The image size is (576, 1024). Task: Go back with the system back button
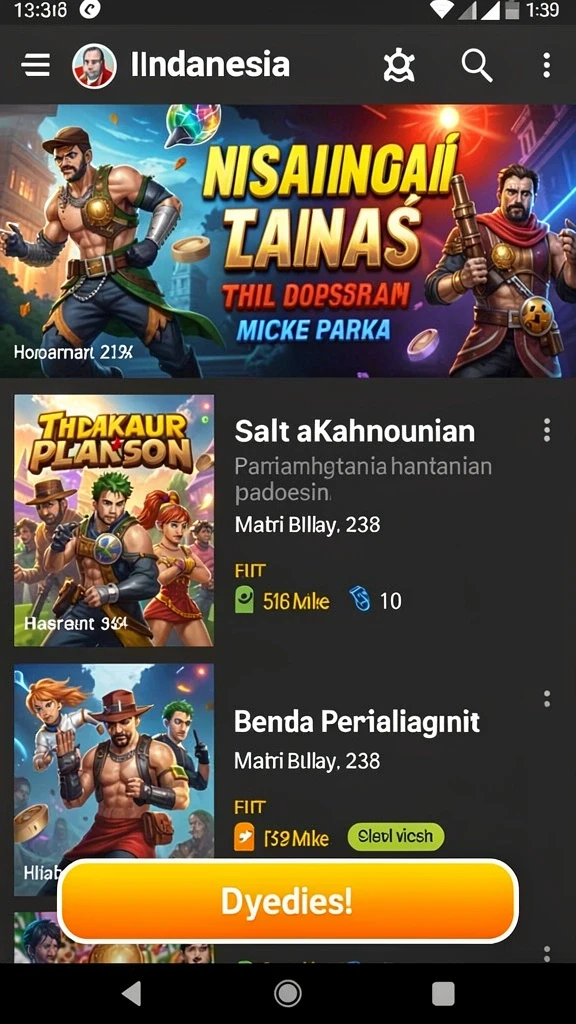tap(132, 993)
